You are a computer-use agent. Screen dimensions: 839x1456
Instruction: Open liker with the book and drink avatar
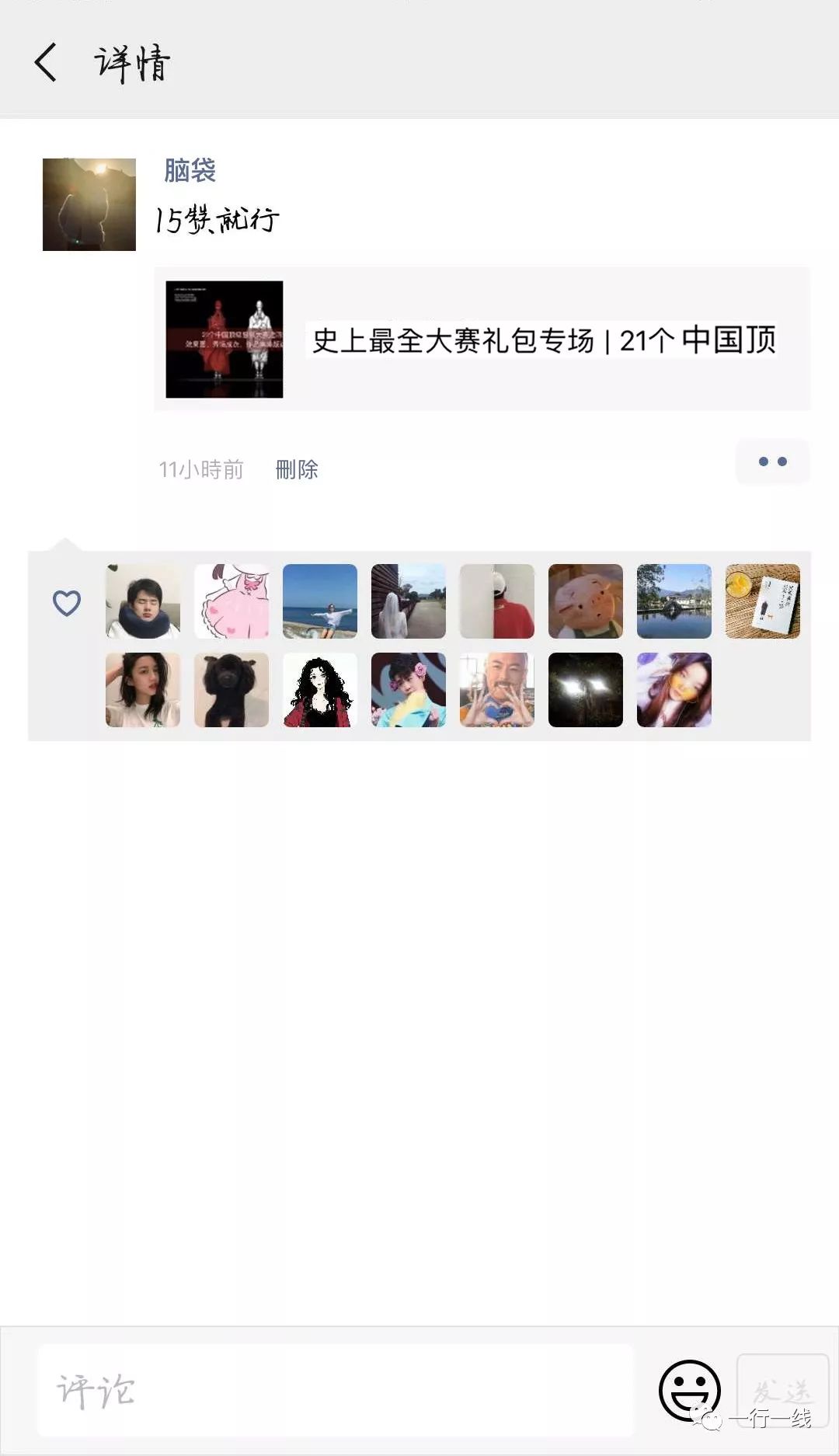tap(763, 601)
